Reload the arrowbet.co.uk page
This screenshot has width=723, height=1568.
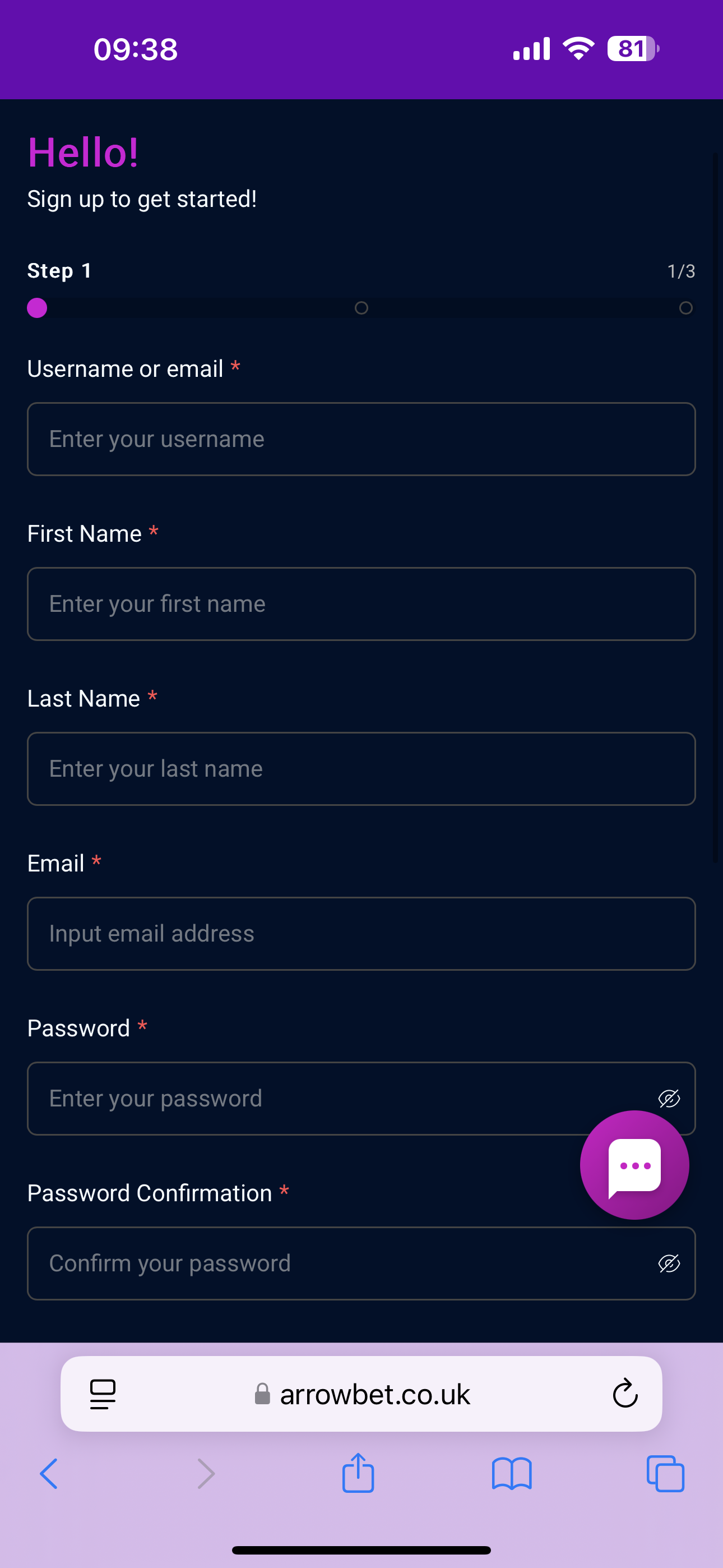(624, 1394)
